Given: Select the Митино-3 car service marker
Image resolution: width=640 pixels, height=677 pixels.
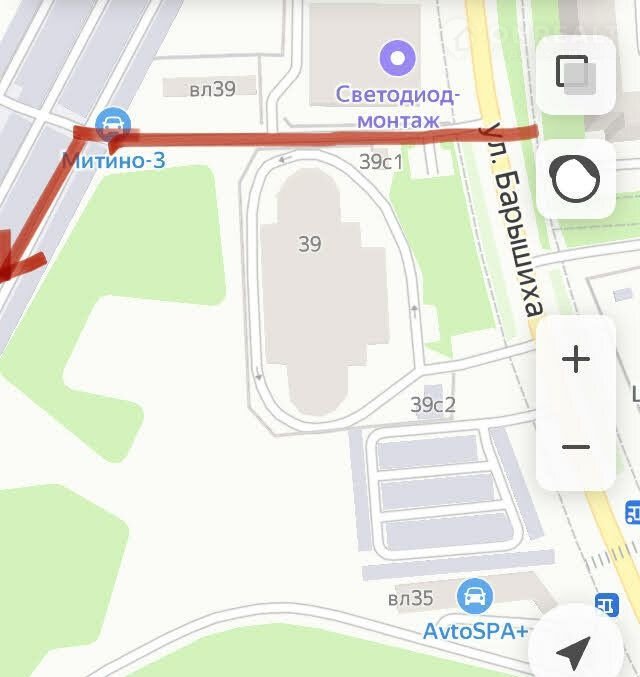Looking at the screenshot, I should click(x=113, y=126).
